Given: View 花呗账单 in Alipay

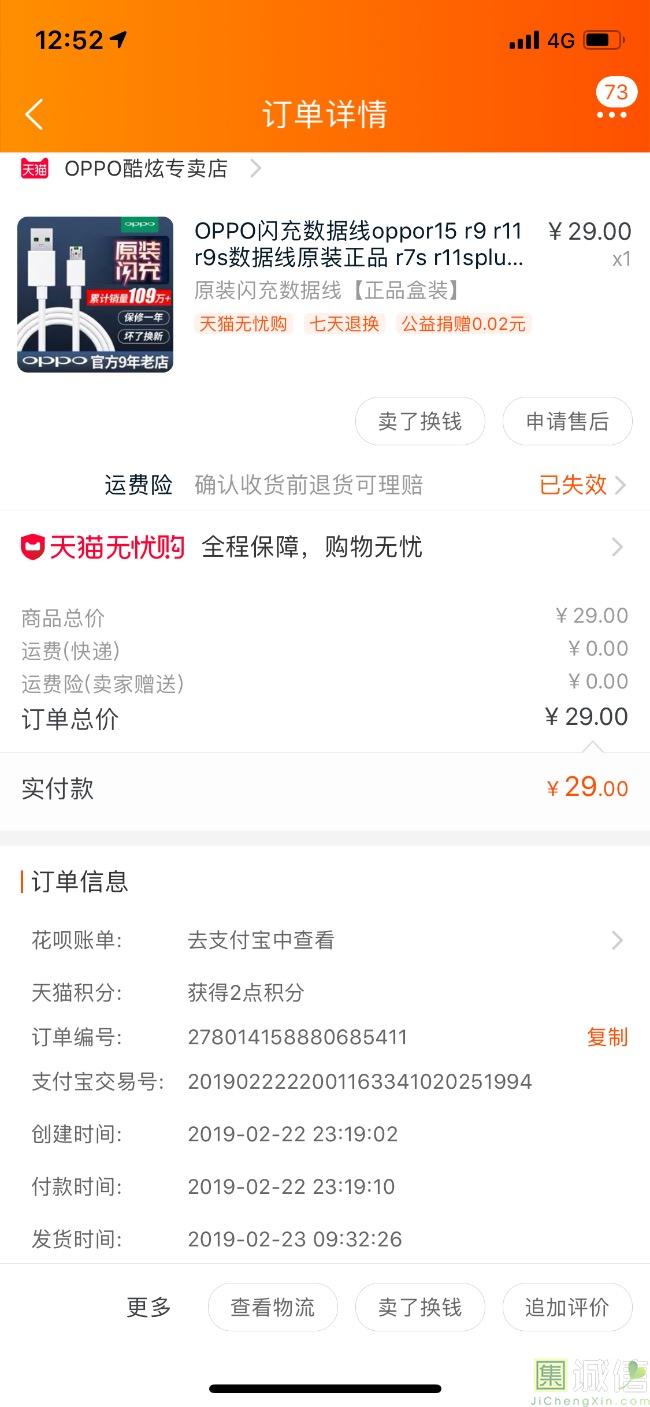Looking at the screenshot, I should (x=325, y=940).
